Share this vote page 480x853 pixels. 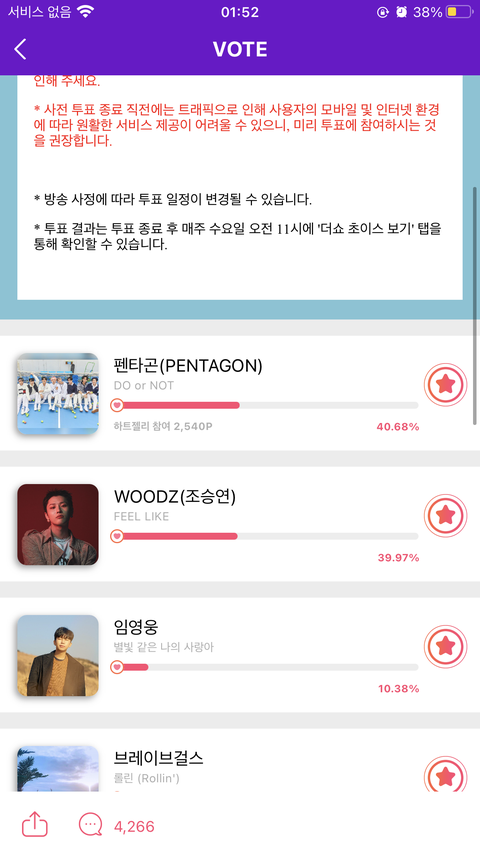[35, 825]
